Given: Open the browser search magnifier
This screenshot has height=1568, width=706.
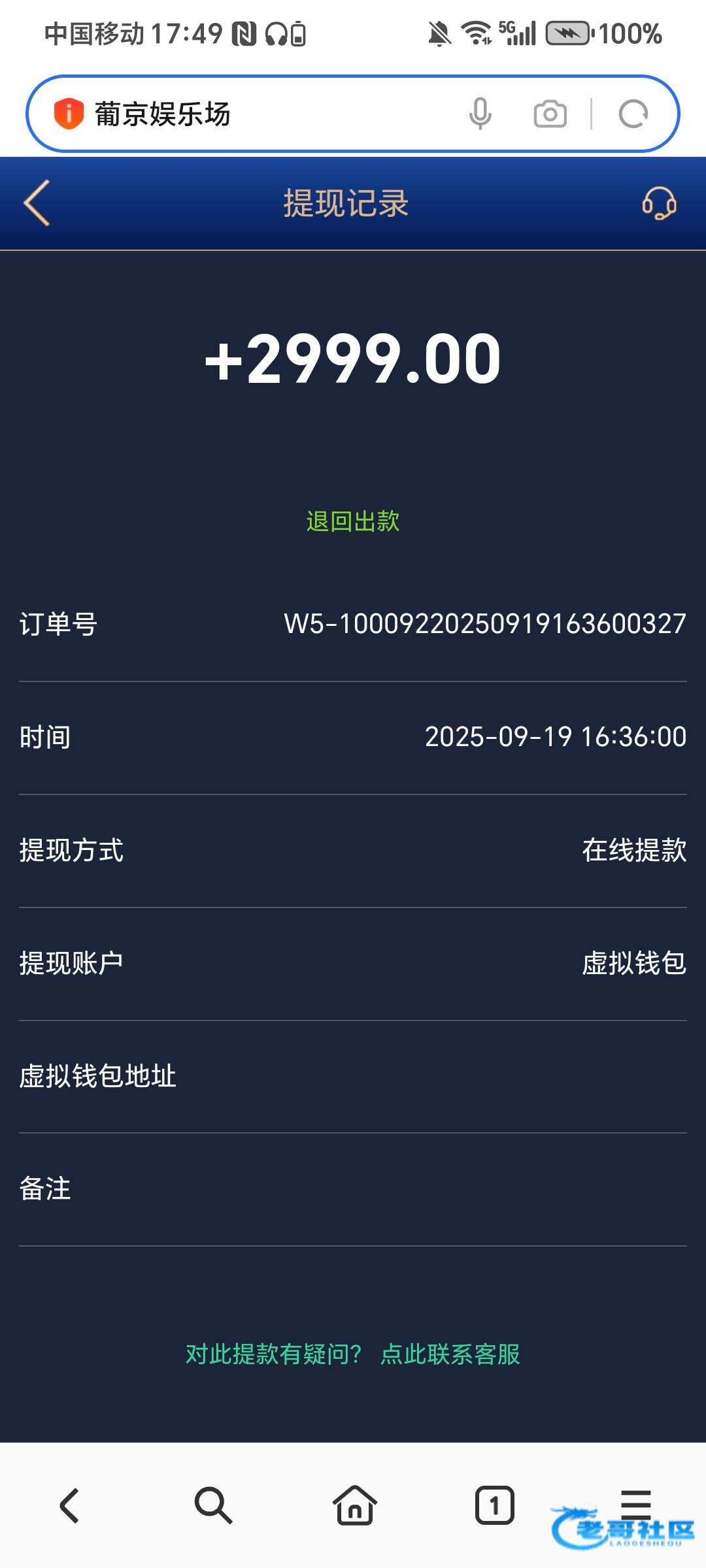Looking at the screenshot, I should (x=213, y=1506).
